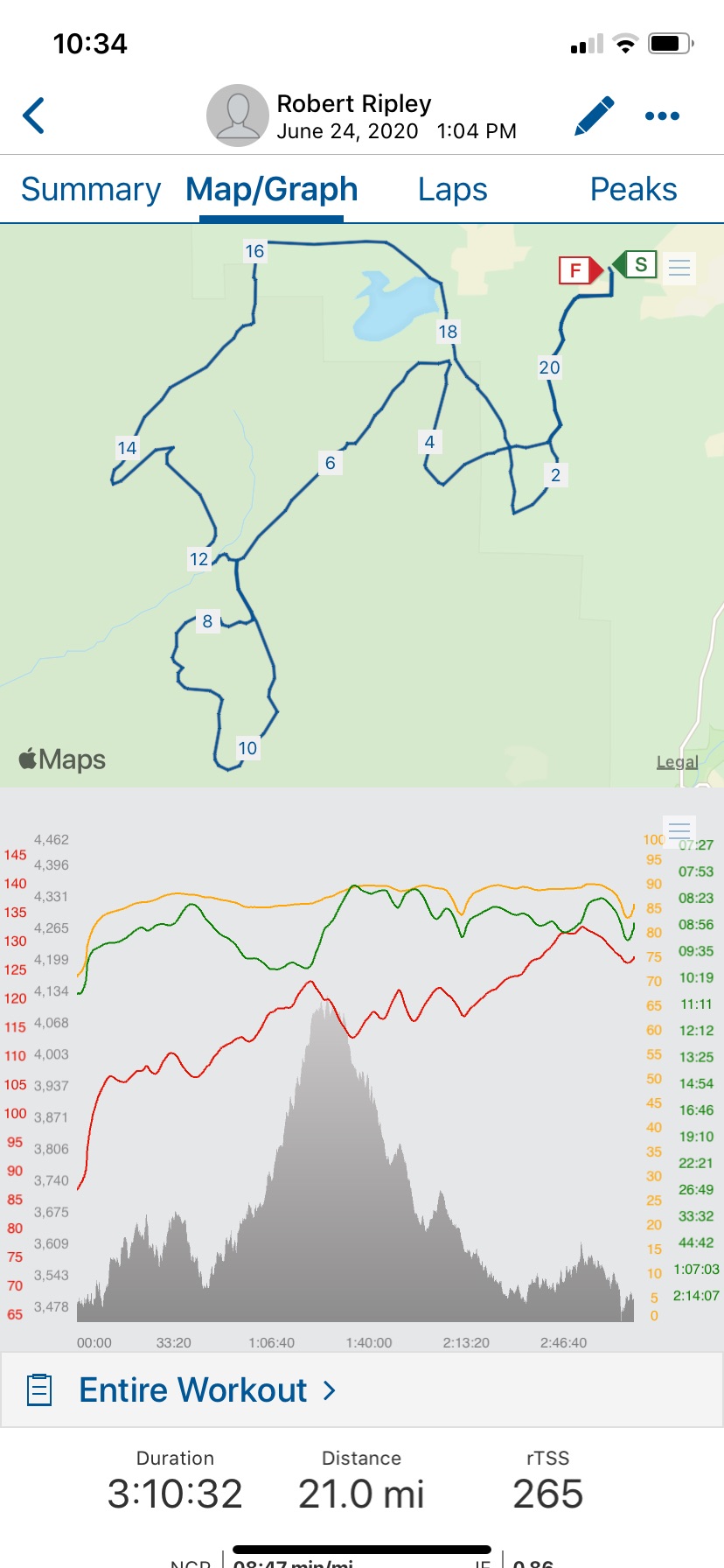Switch to the Summary tab
Image resolution: width=724 pixels, height=1568 pixels.
pyautogui.click(x=91, y=189)
